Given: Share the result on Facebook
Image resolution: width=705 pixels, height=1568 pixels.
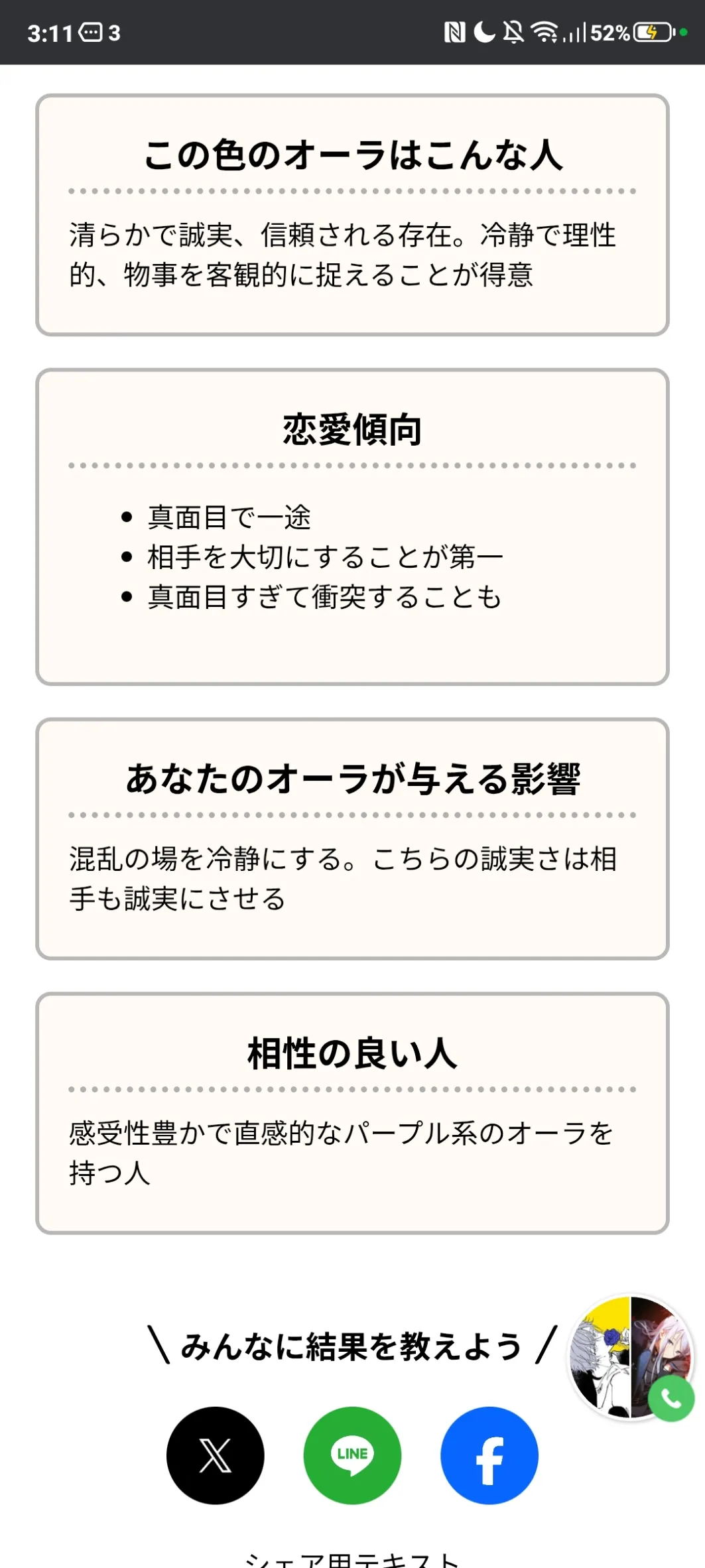Looking at the screenshot, I should coord(489,1455).
